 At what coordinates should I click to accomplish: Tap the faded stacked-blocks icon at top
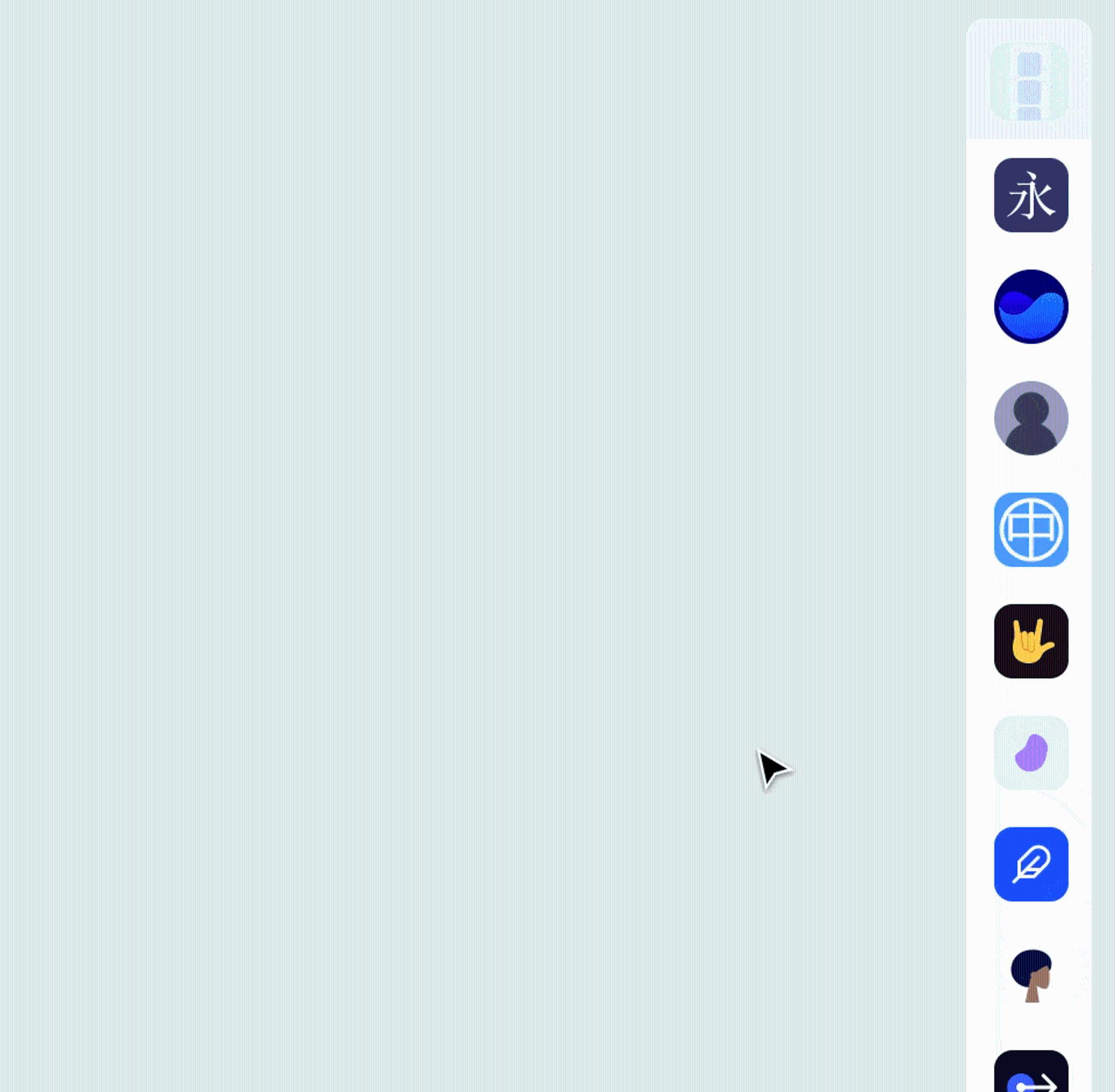1029,81
